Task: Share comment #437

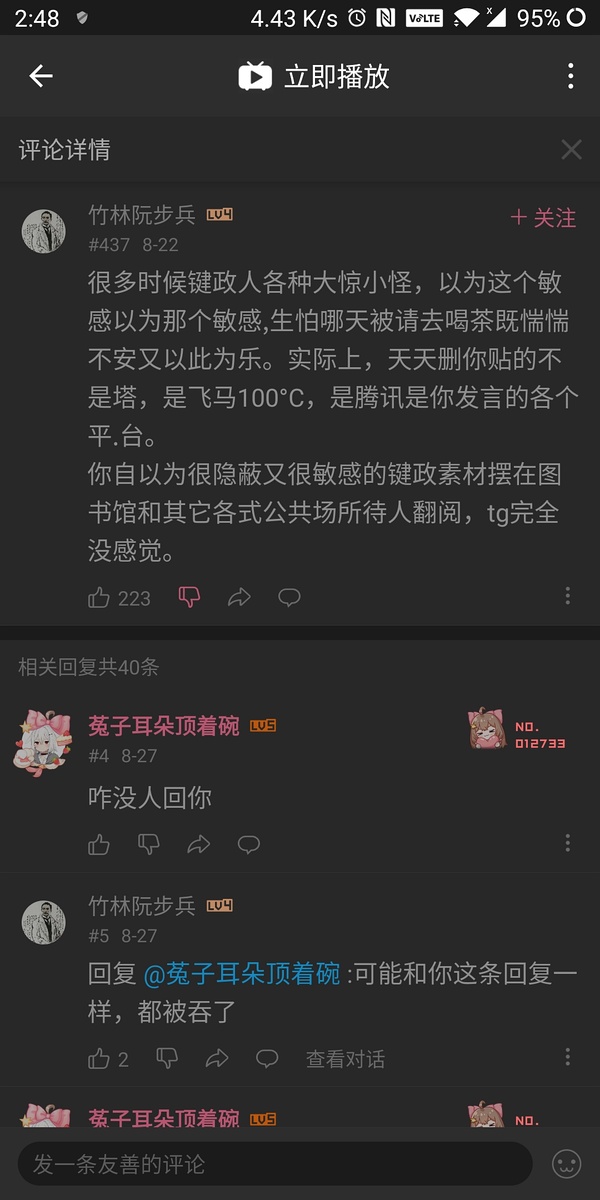Action: click(x=239, y=598)
